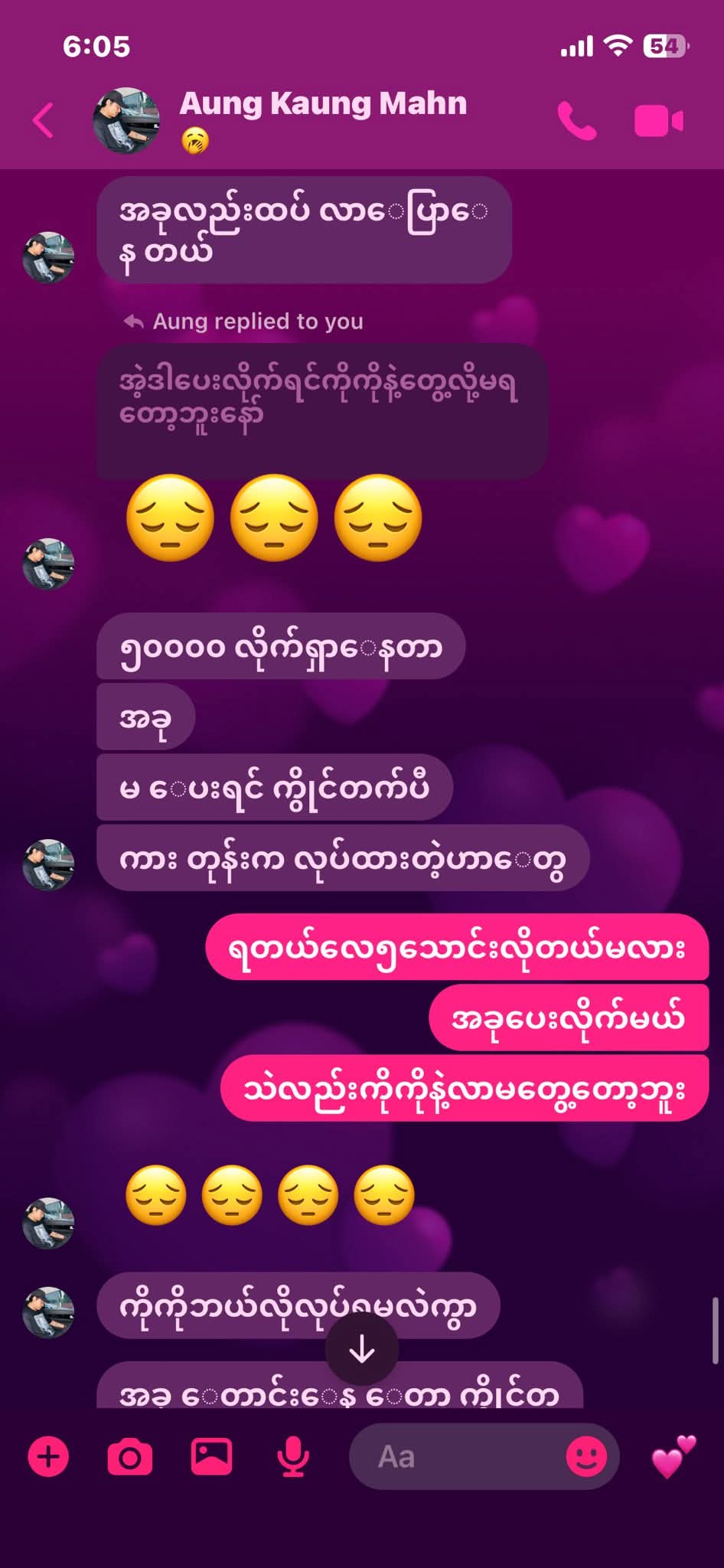724x1568 pixels.
Task: Open the camera to take a photo
Action: click(x=129, y=1456)
